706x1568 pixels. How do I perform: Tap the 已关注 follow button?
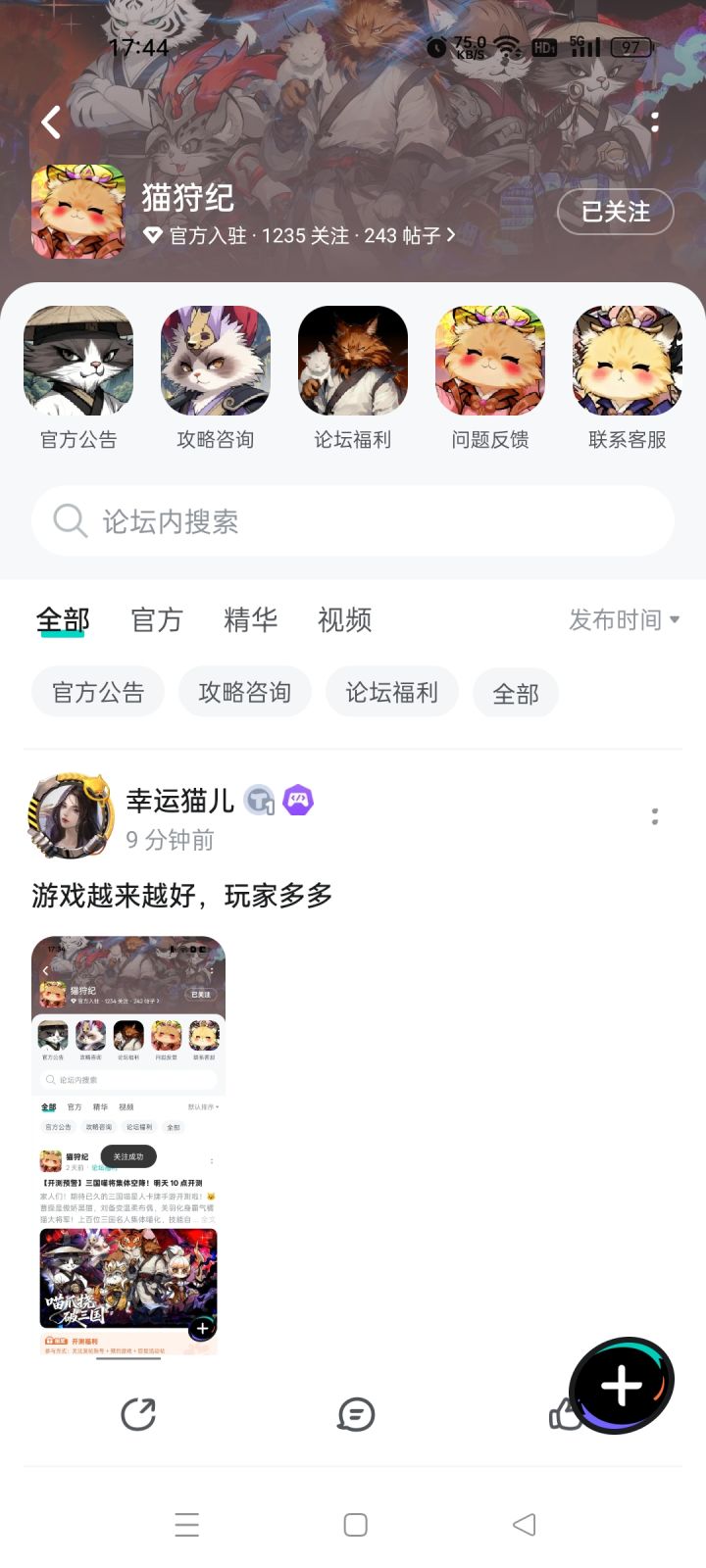pos(616,211)
